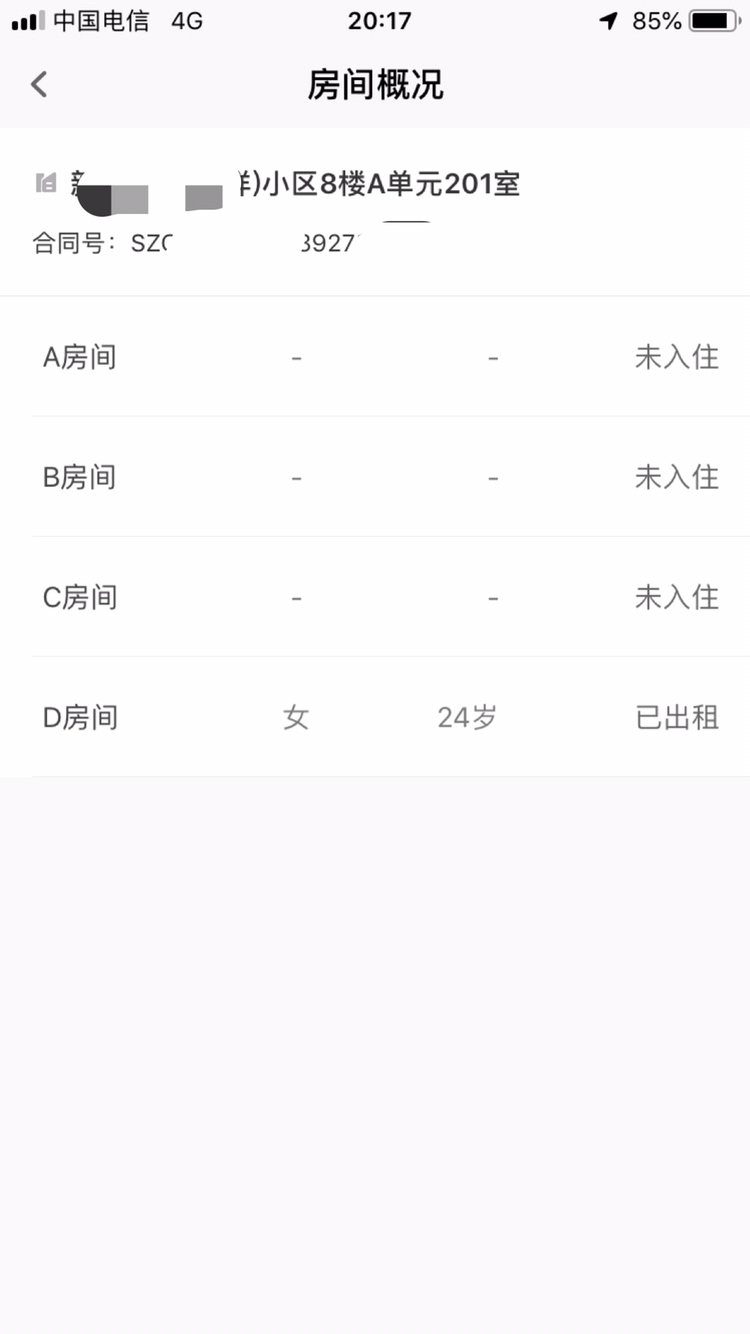Tap the building icon before the address
Viewport: 750px width, 1334px height.
coord(44,183)
